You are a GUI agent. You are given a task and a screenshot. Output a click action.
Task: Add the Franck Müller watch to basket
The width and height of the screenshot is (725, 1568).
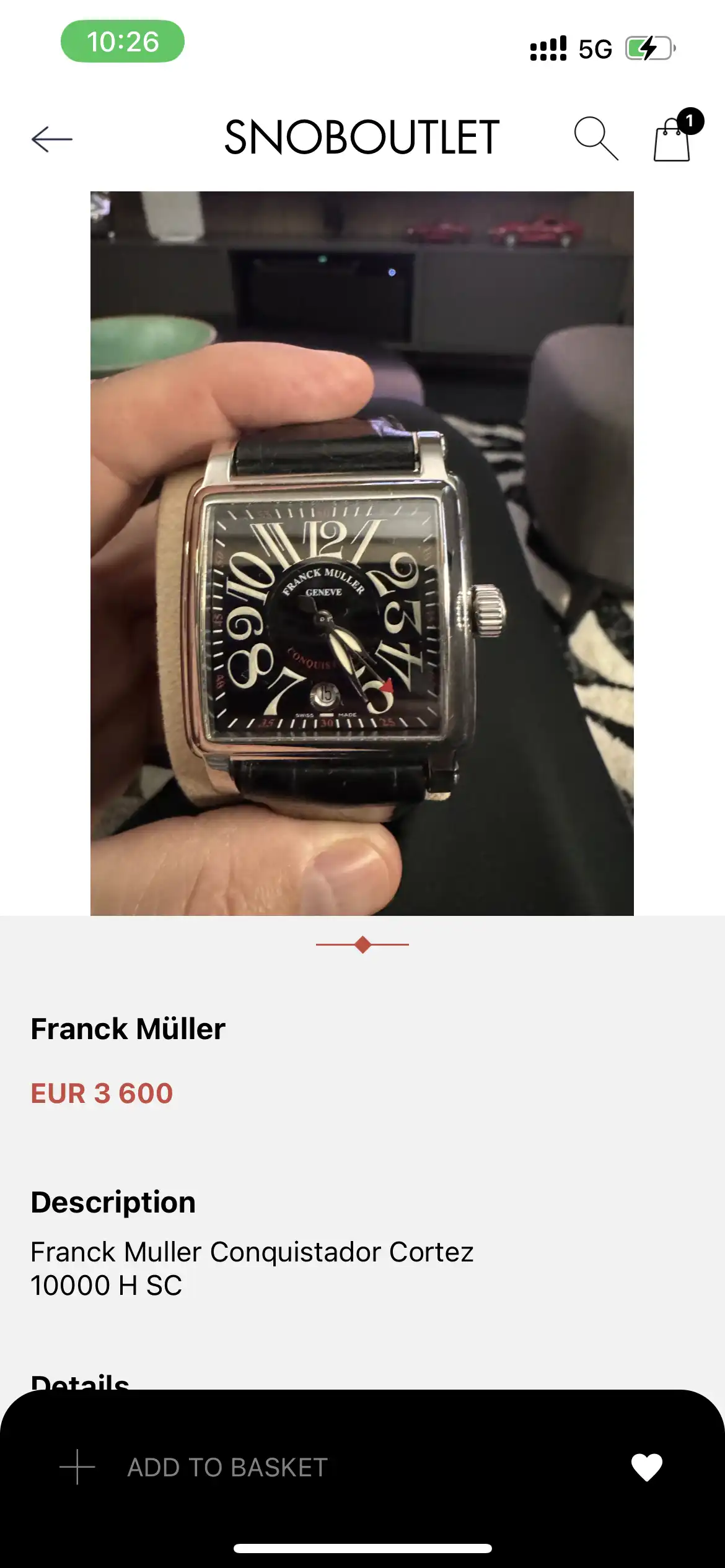pyautogui.click(x=227, y=1467)
